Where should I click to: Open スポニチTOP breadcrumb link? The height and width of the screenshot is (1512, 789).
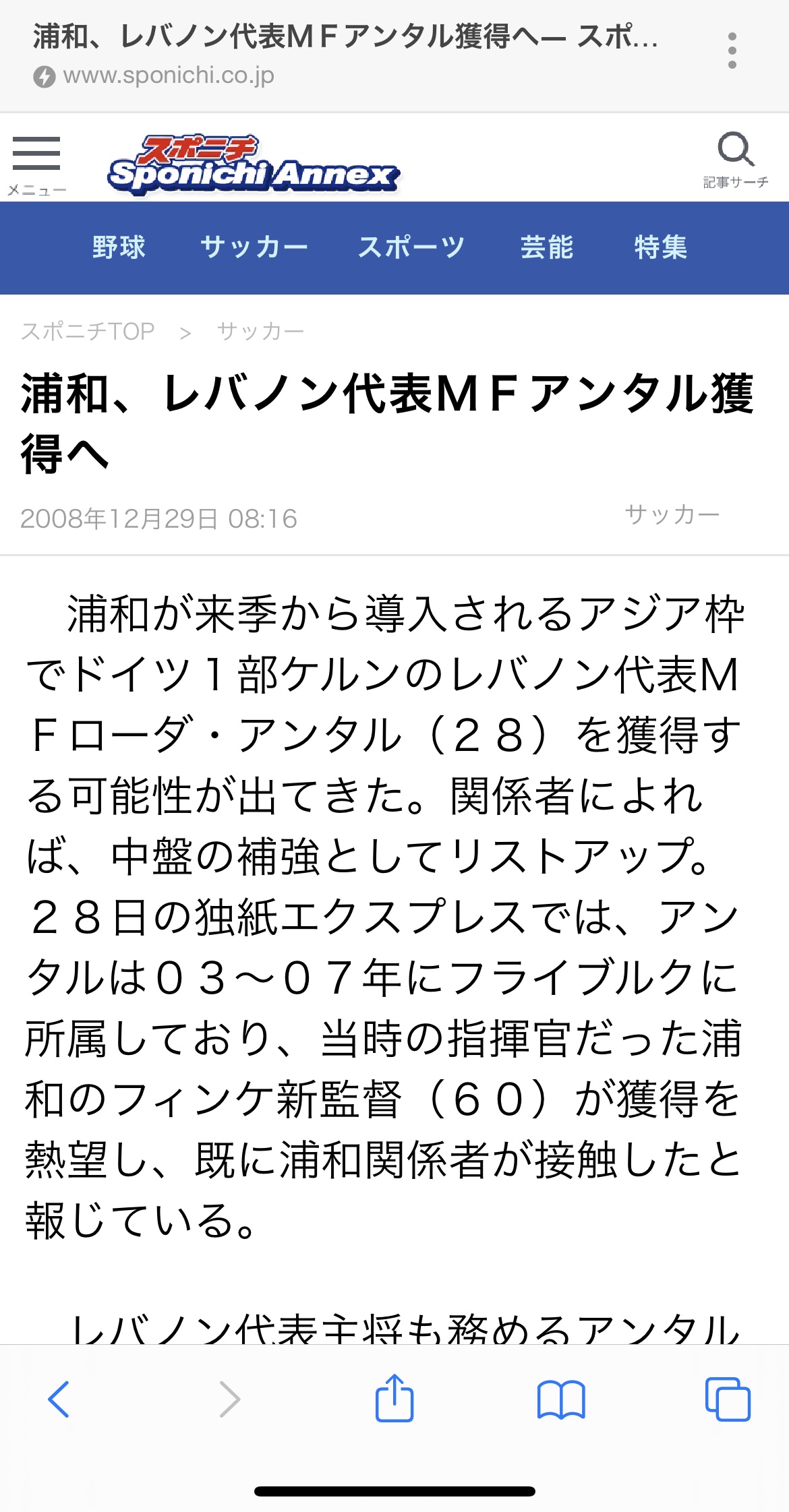[x=88, y=331]
